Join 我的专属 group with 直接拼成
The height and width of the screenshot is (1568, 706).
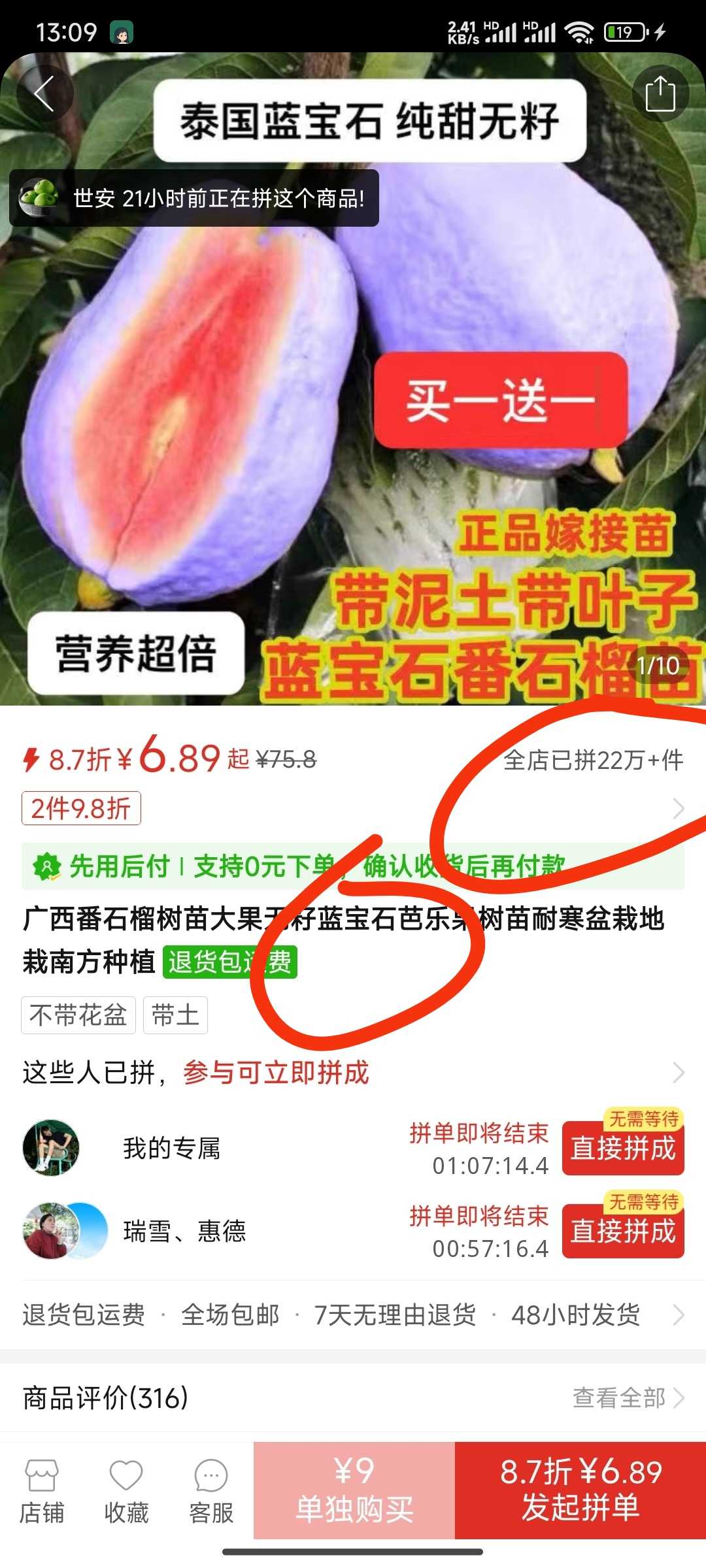pos(622,1149)
